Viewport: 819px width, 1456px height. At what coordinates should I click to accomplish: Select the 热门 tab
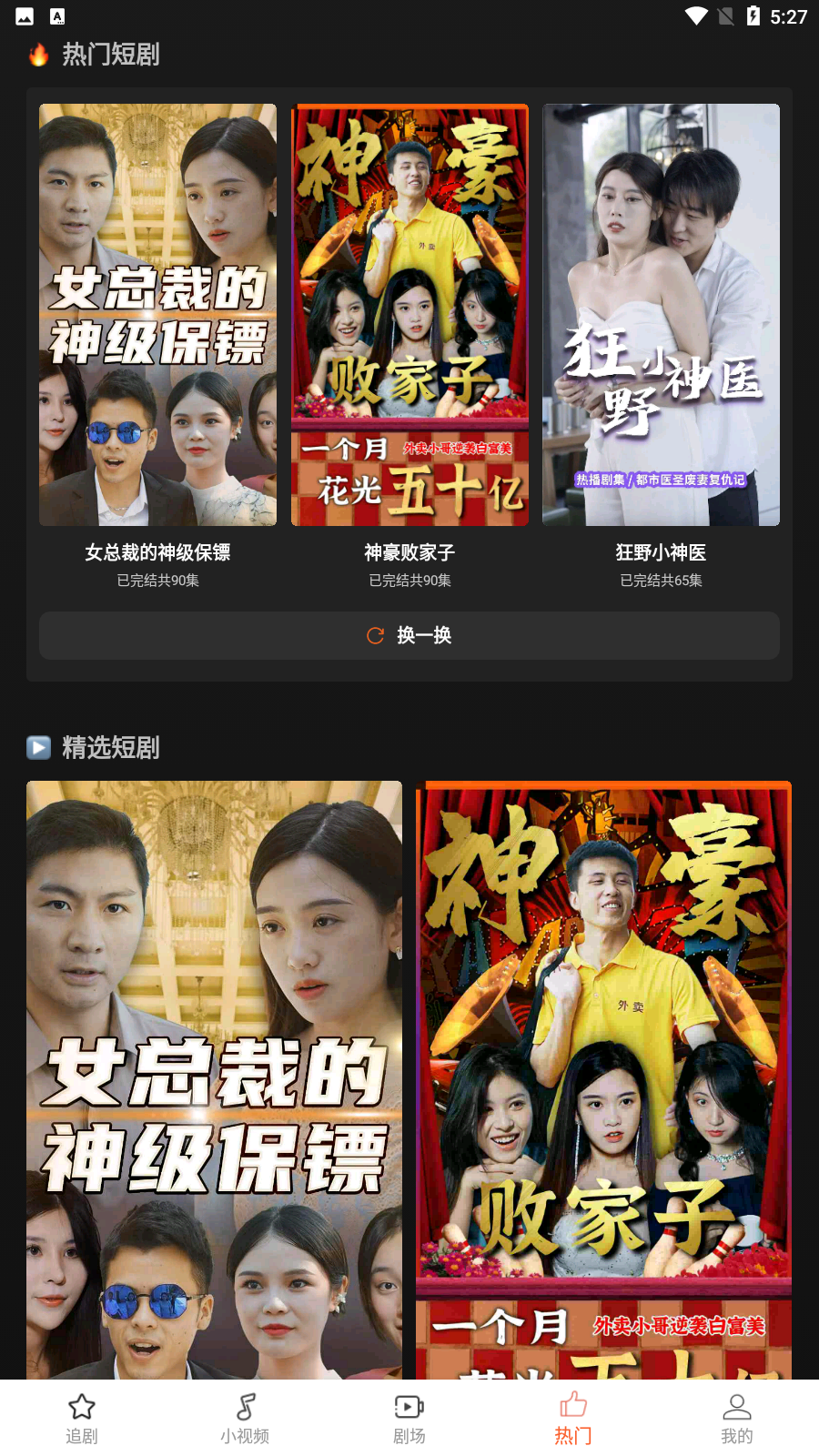[x=573, y=1418]
